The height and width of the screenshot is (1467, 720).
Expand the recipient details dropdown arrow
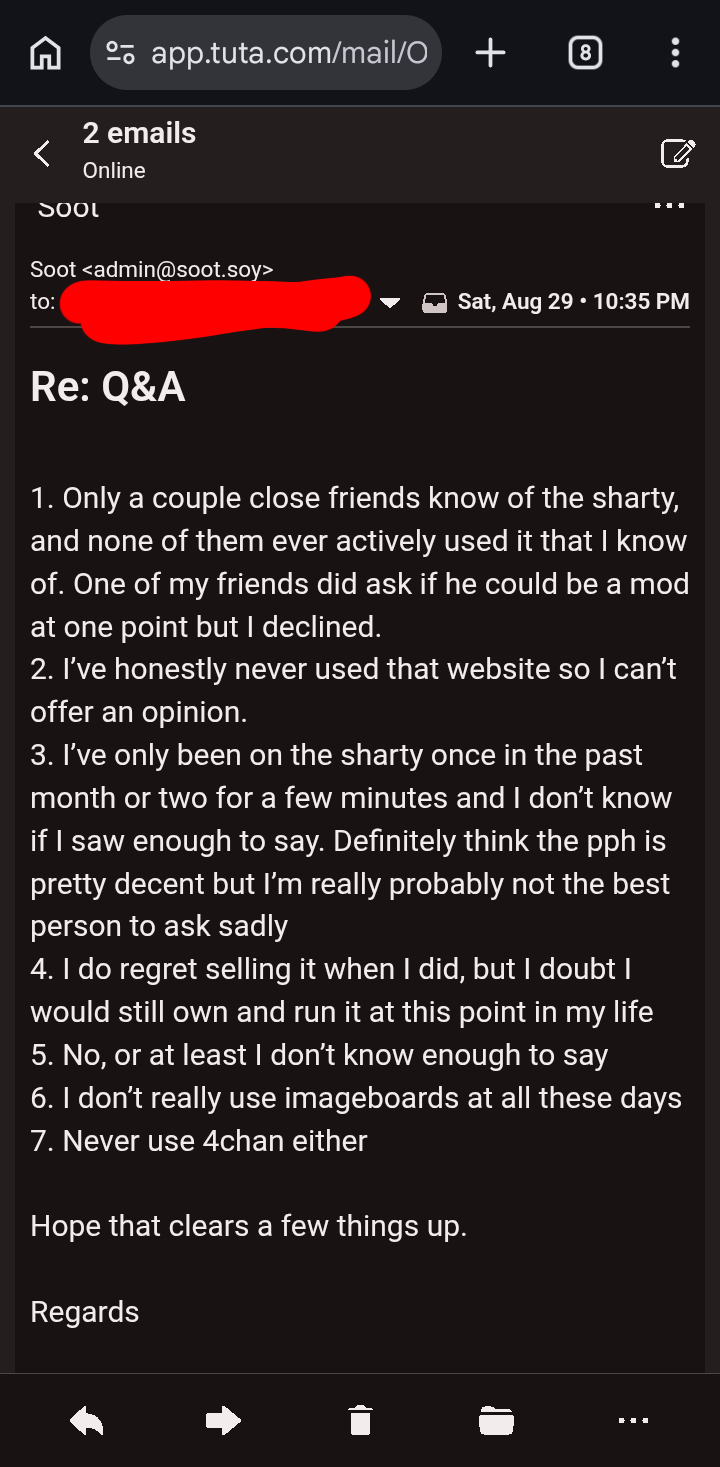pyautogui.click(x=390, y=302)
